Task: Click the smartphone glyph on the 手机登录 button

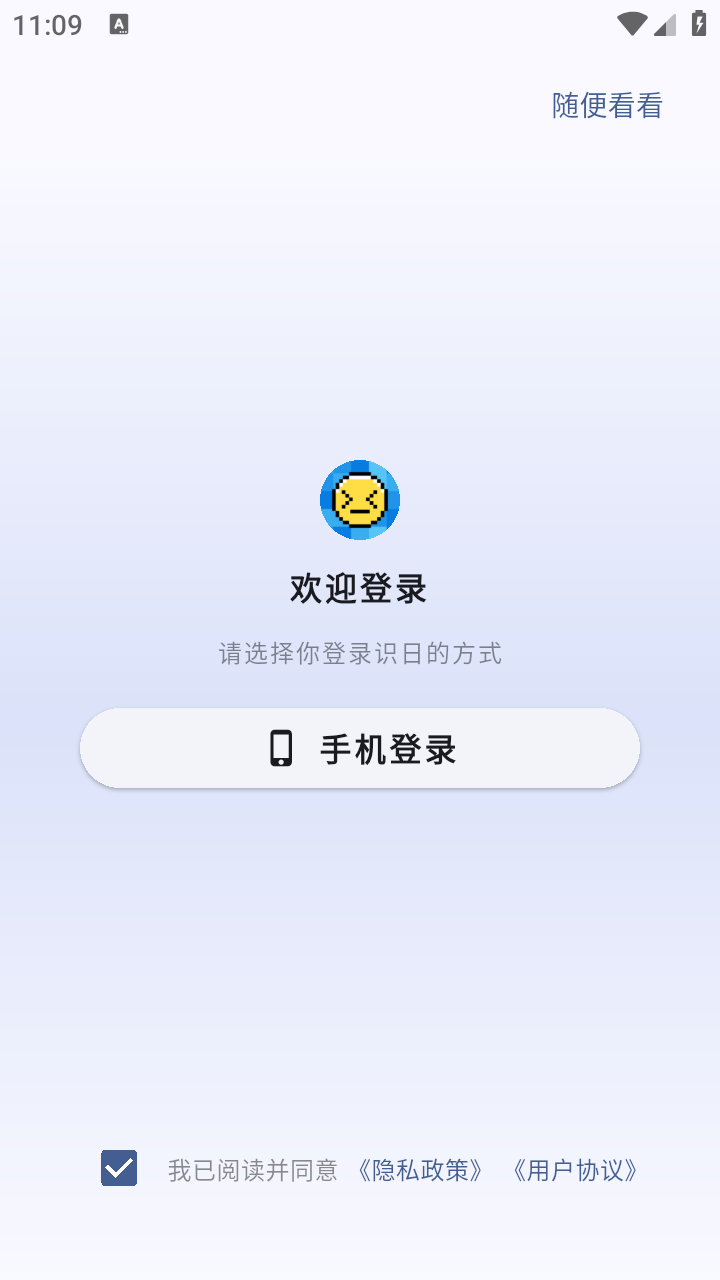Action: pos(282,747)
